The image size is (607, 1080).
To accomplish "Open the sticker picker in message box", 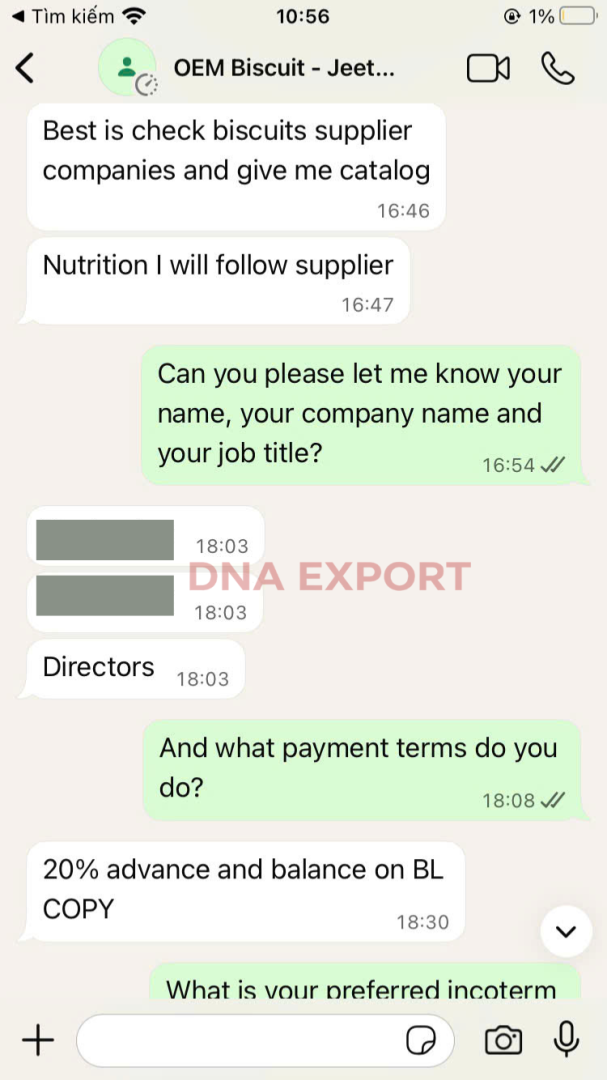I will coord(420,1040).
